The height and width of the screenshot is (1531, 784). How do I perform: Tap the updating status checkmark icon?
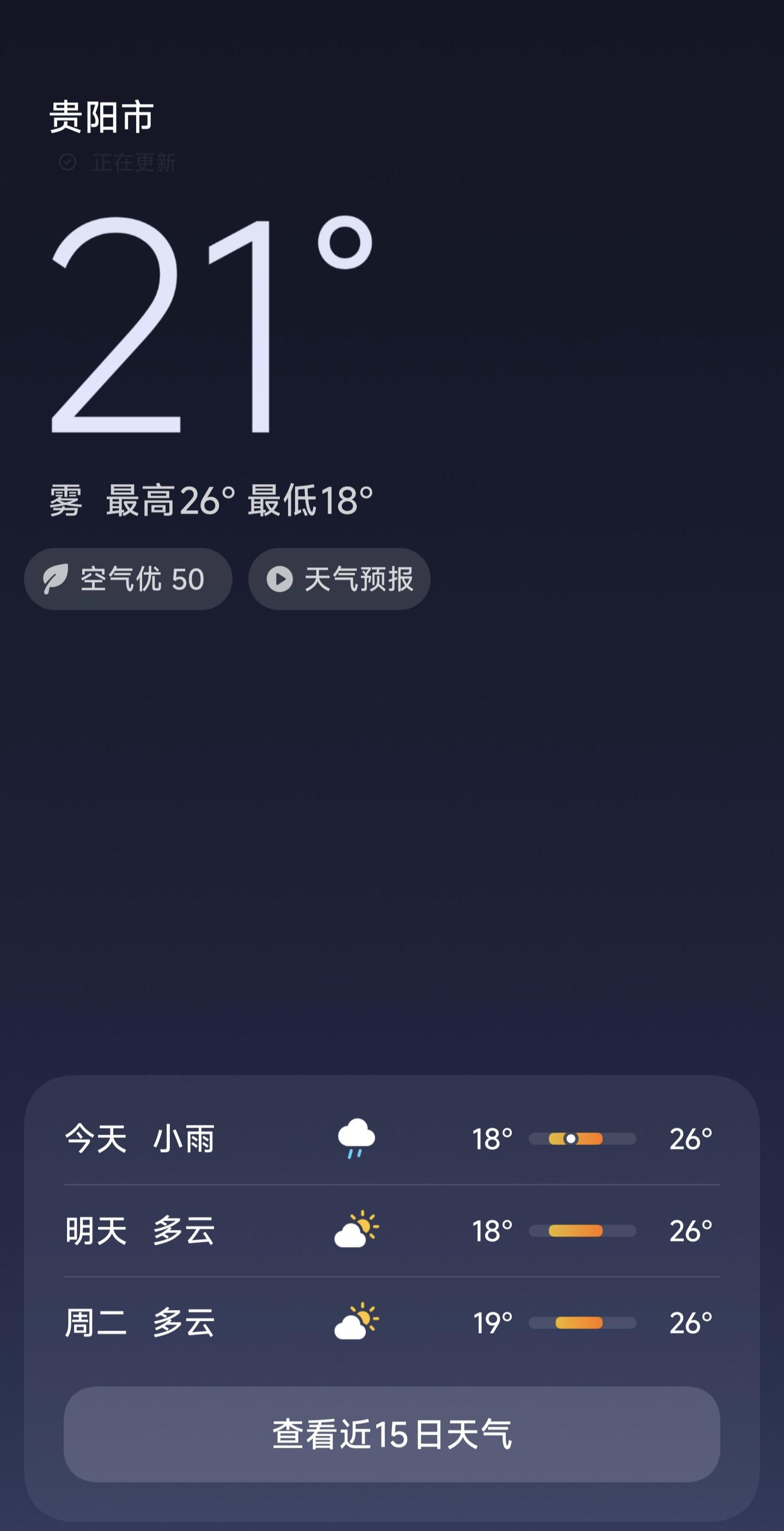[x=67, y=162]
